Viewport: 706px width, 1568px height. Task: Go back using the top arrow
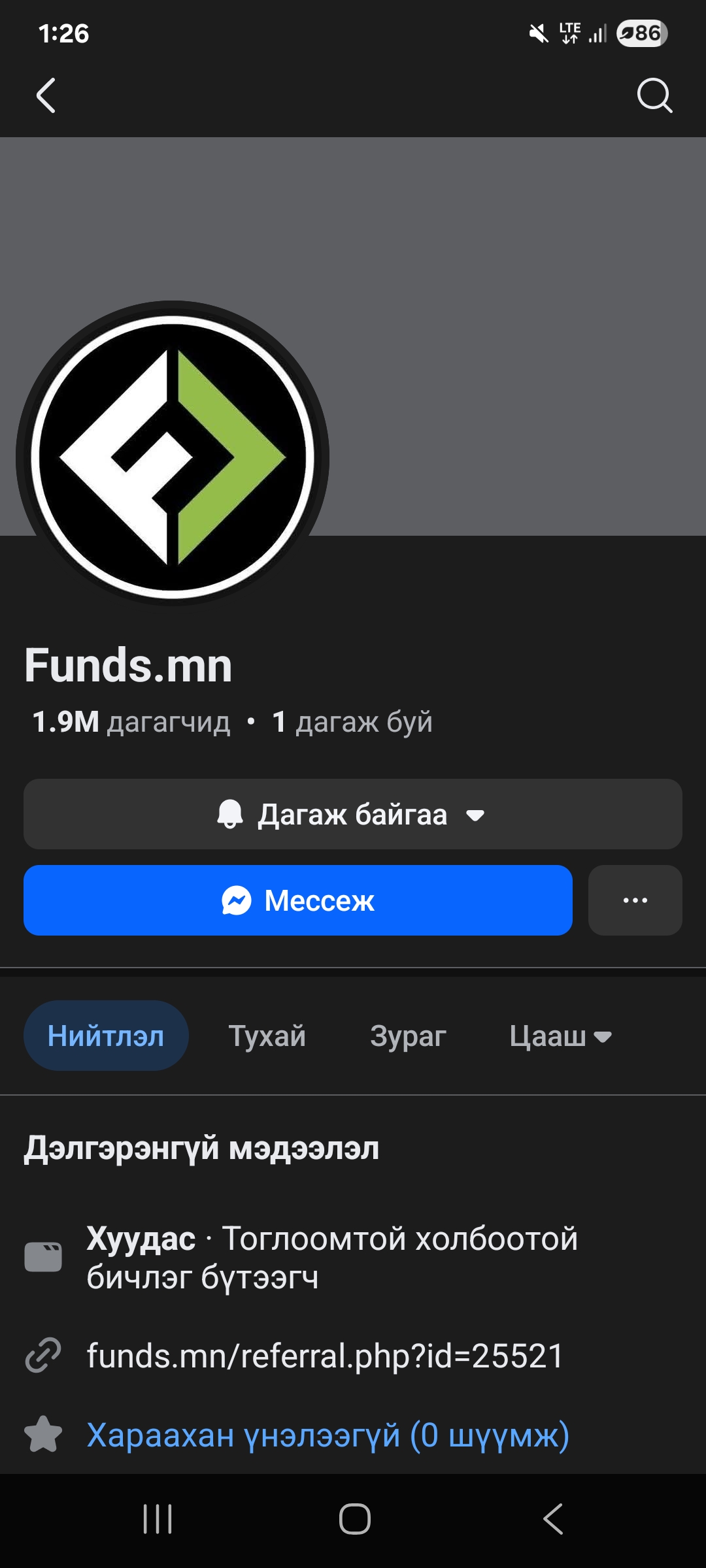coord(46,96)
